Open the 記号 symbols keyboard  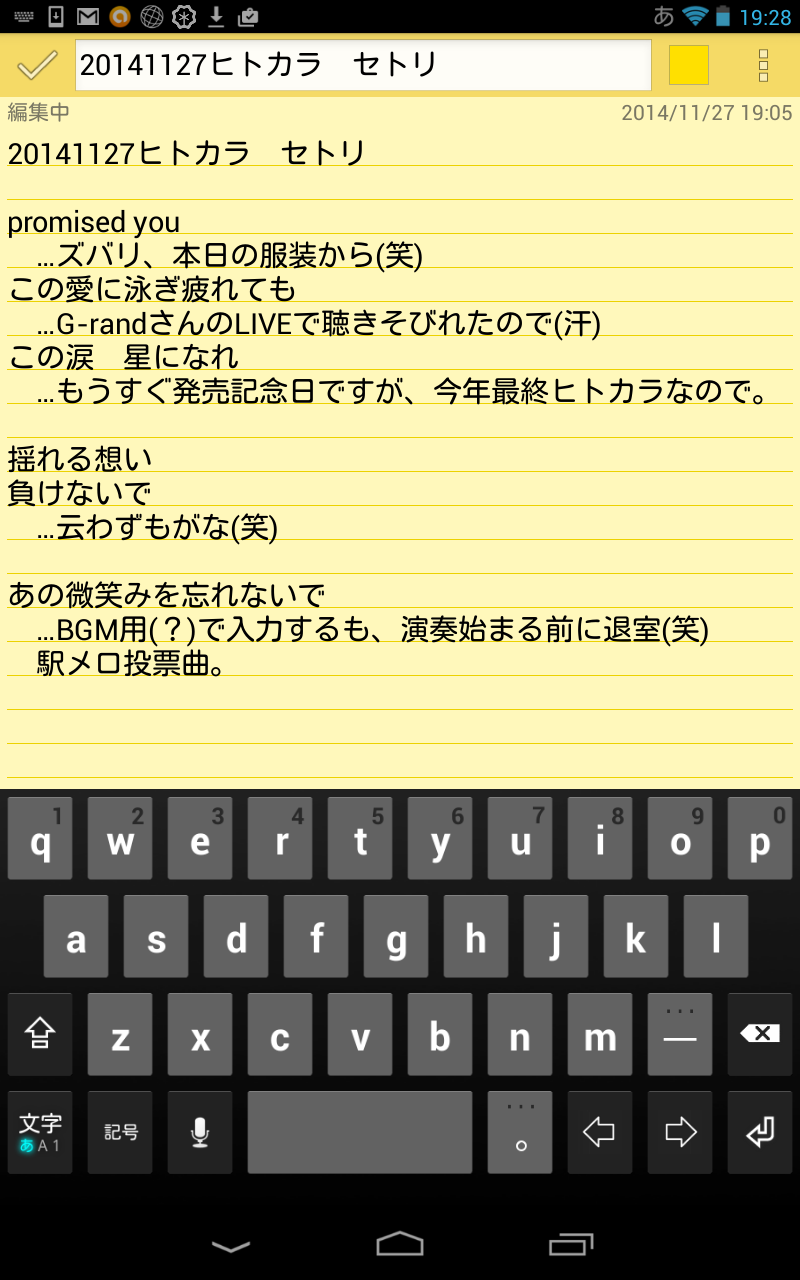[x=120, y=1132]
